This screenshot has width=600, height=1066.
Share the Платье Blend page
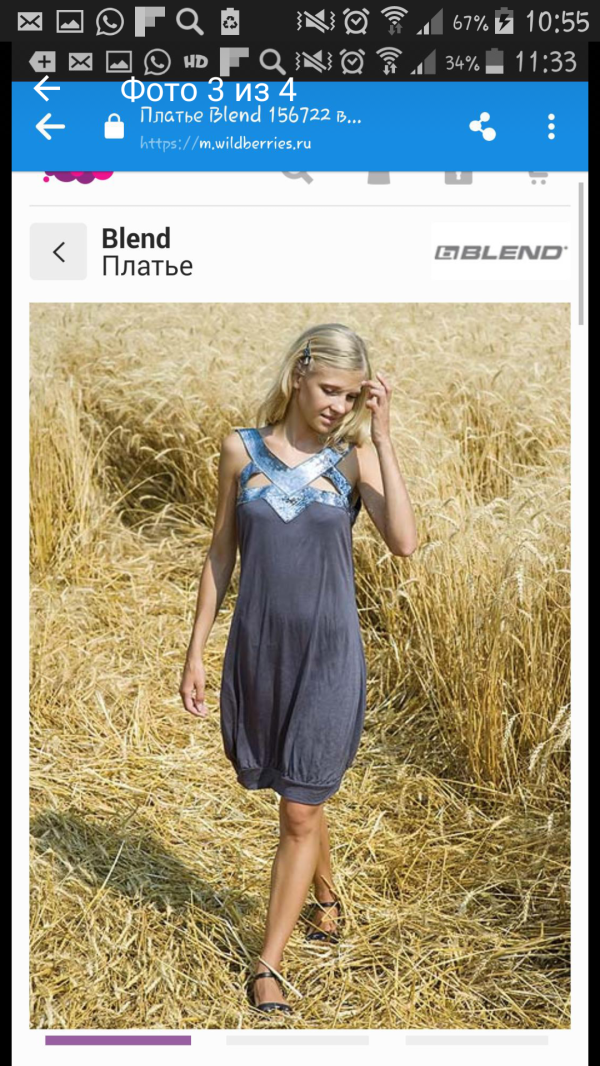click(482, 126)
